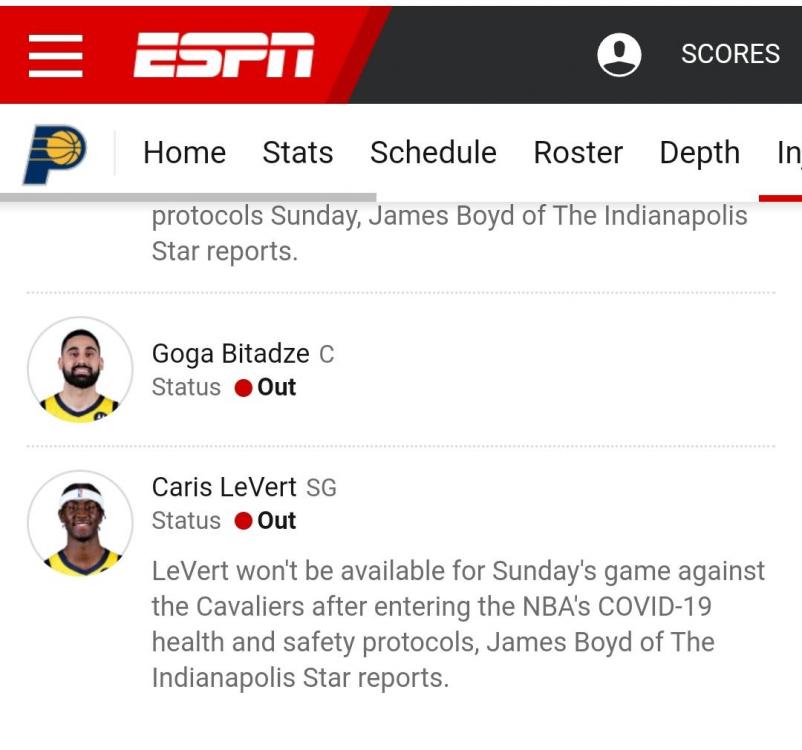This screenshot has width=802, height=750.
Task: Switch to the Roster tab
Action: click(578, 153)
